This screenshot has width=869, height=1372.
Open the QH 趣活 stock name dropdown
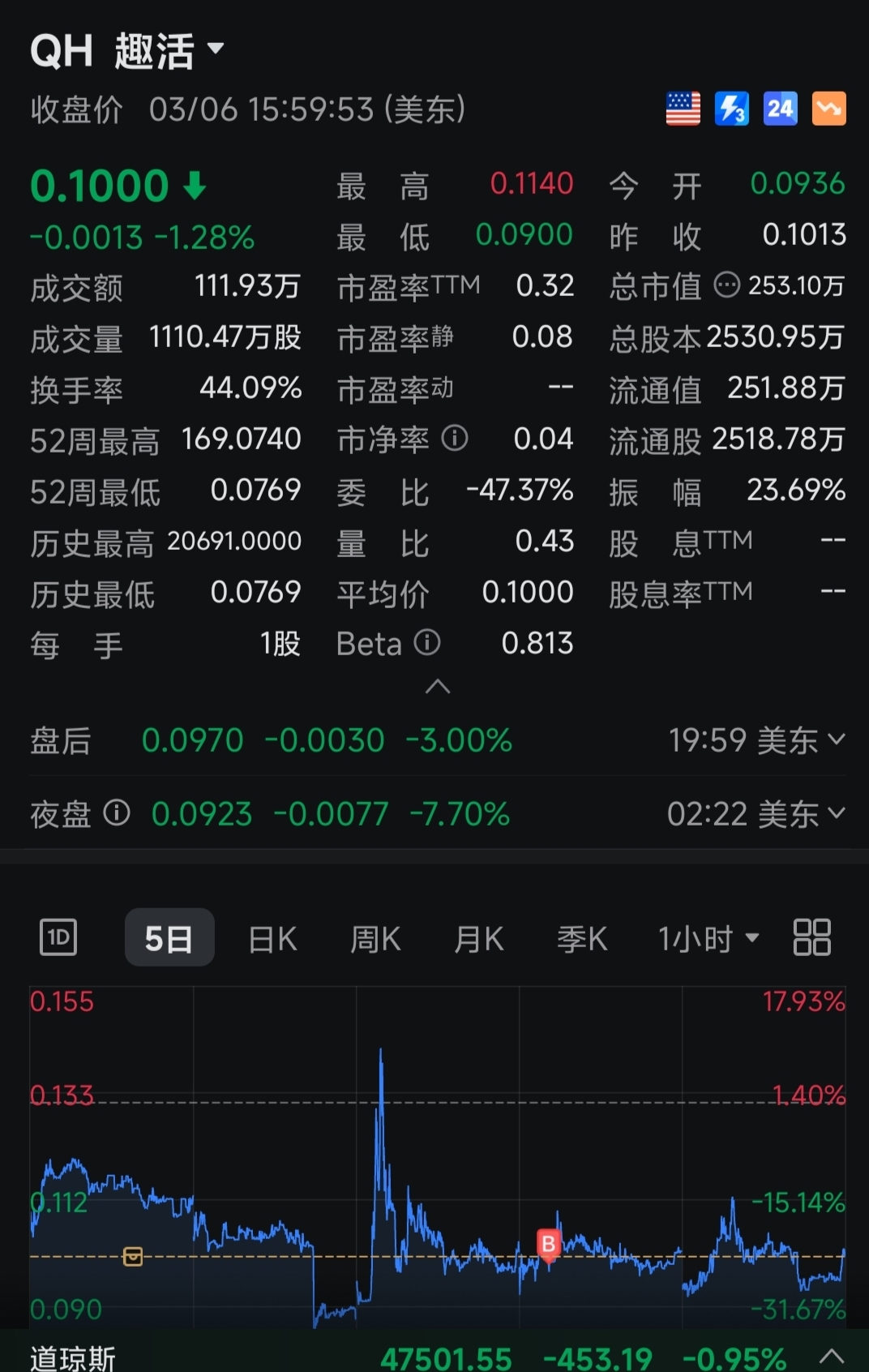[x=127, y=51]
